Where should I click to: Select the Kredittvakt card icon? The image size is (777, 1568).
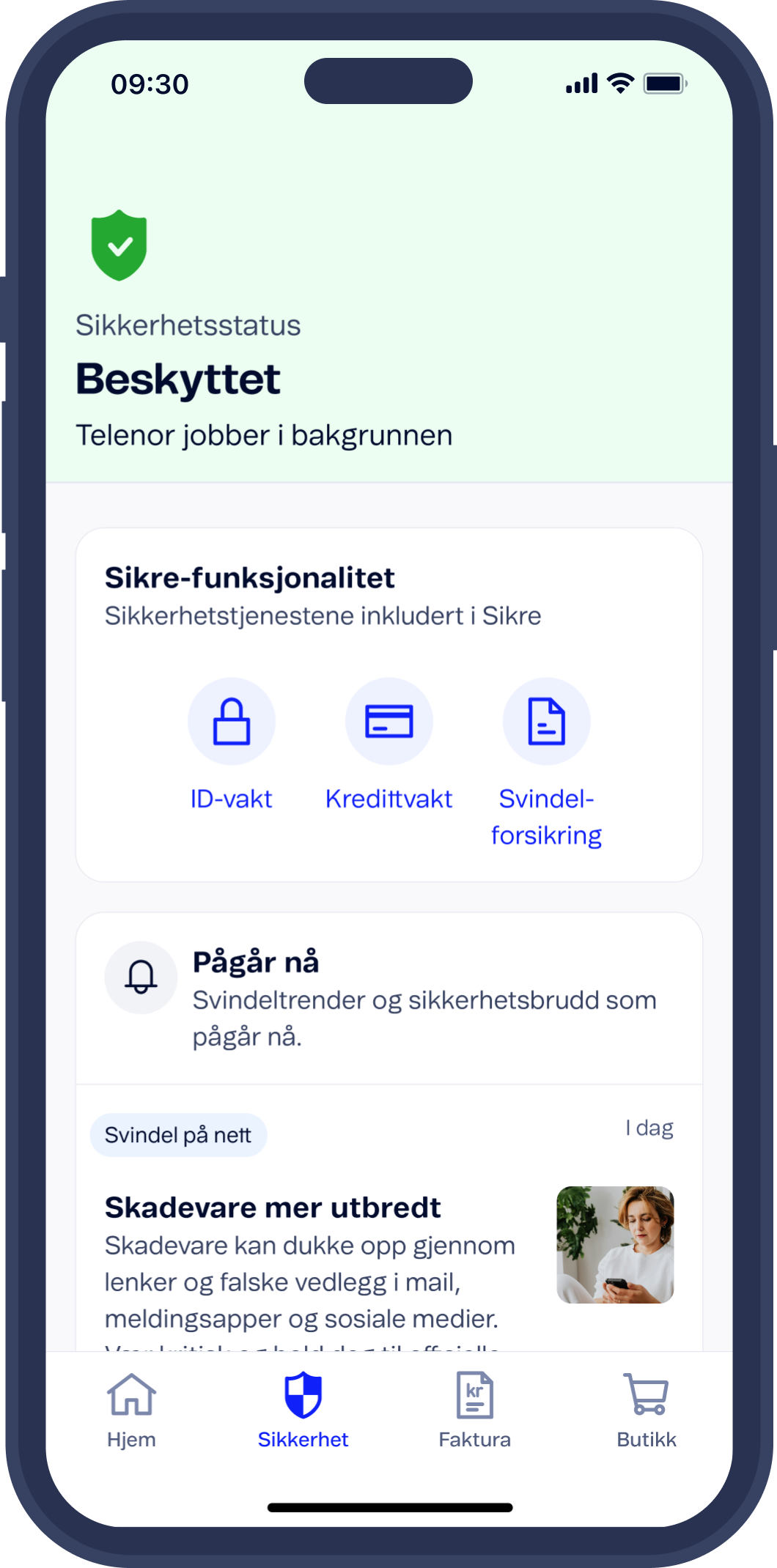(x=388, y=720)
